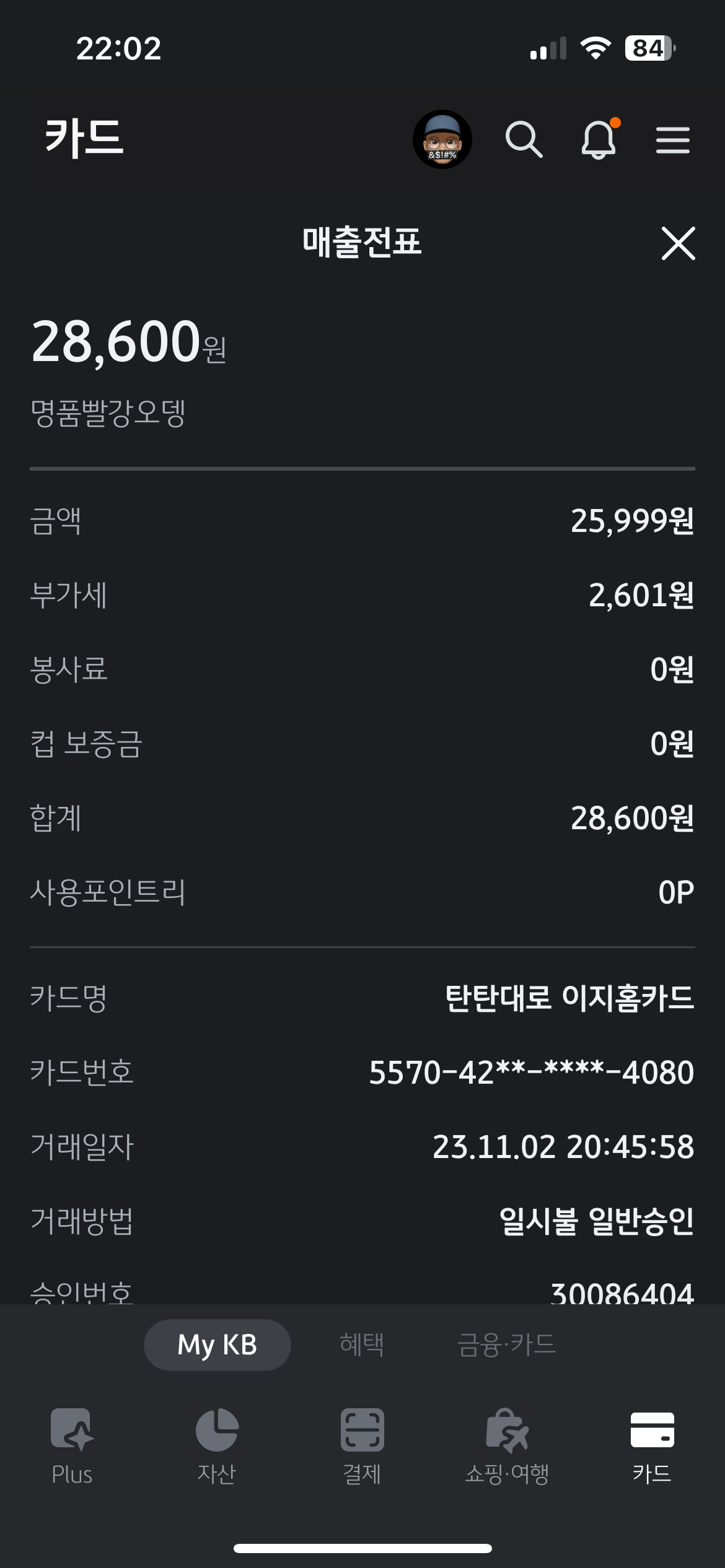Switch to the 금융·카드 tab

coord(506,1344)
